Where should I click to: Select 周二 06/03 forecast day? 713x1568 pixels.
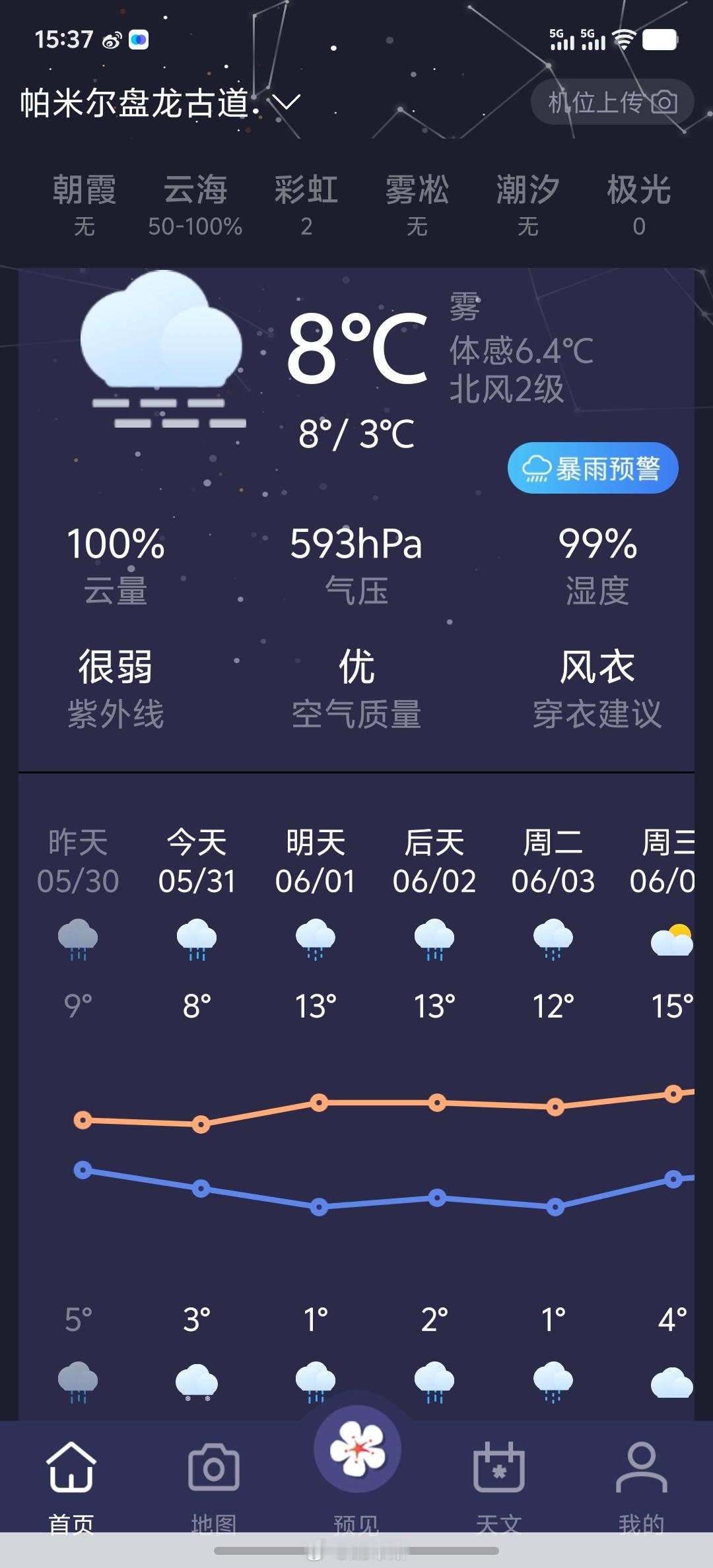(553, 862)
